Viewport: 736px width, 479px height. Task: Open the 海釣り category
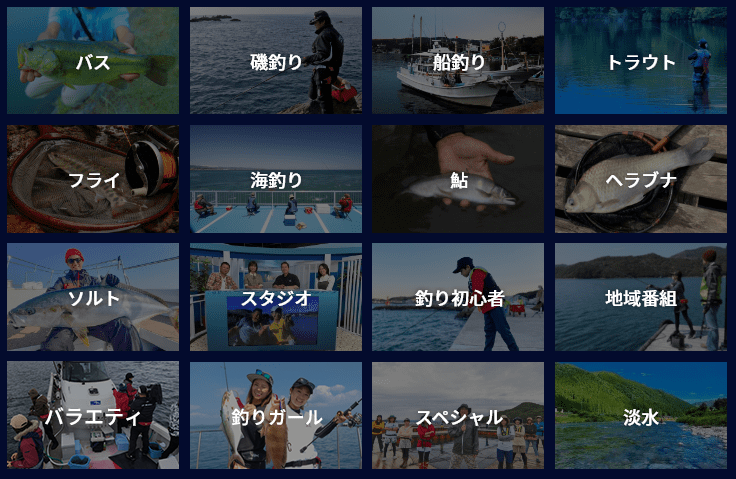(x=276, y=179)
